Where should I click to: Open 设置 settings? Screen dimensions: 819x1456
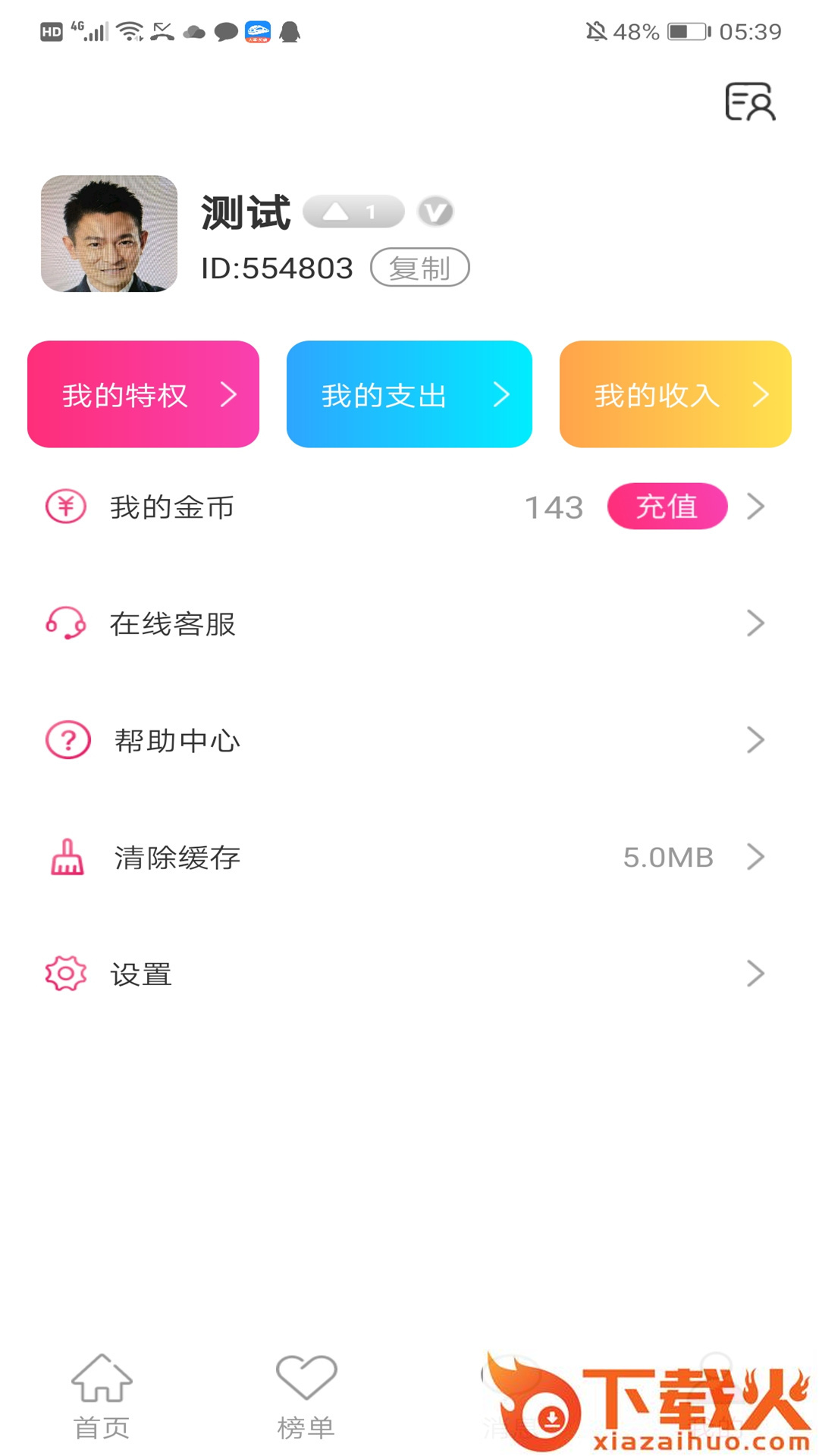tap(409, 974)
